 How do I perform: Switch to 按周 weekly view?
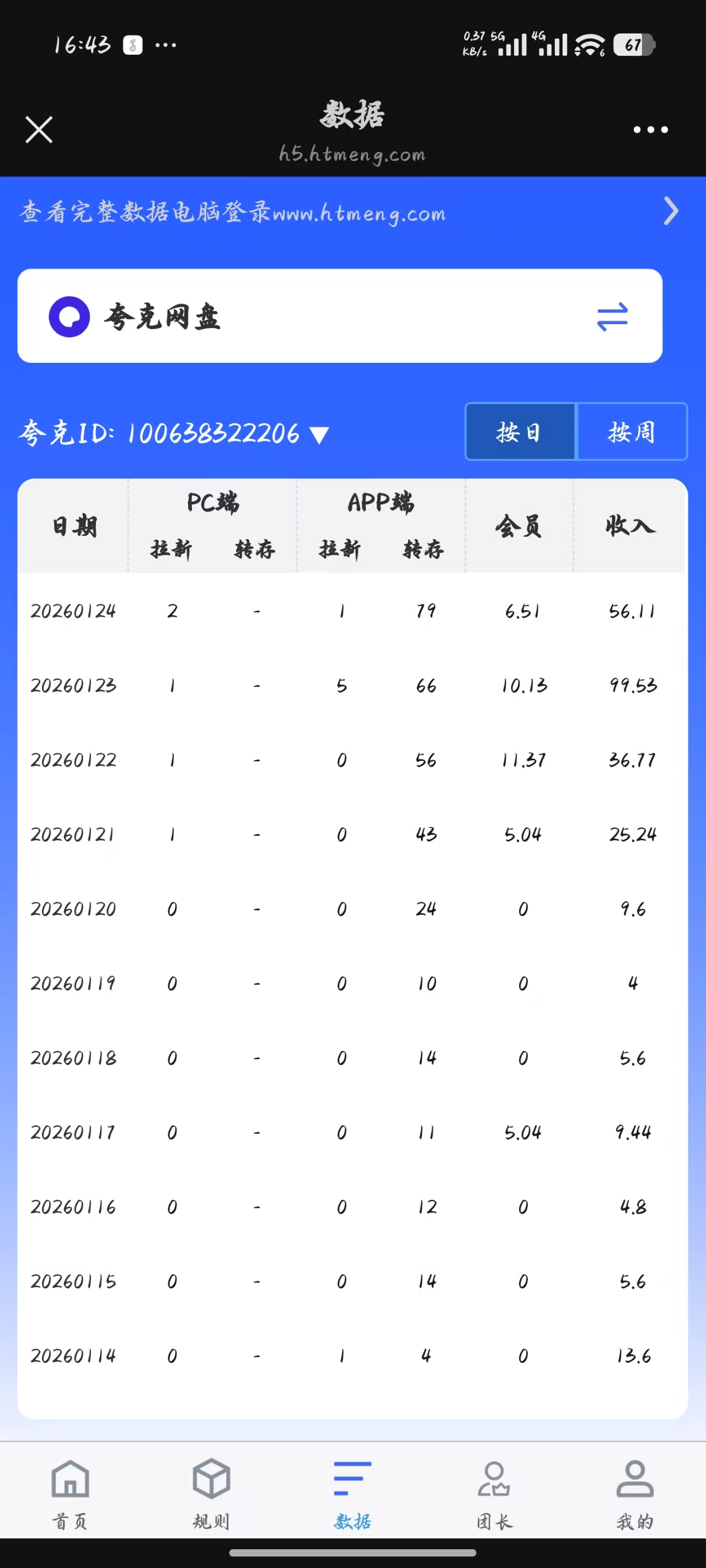coord(630,432)
